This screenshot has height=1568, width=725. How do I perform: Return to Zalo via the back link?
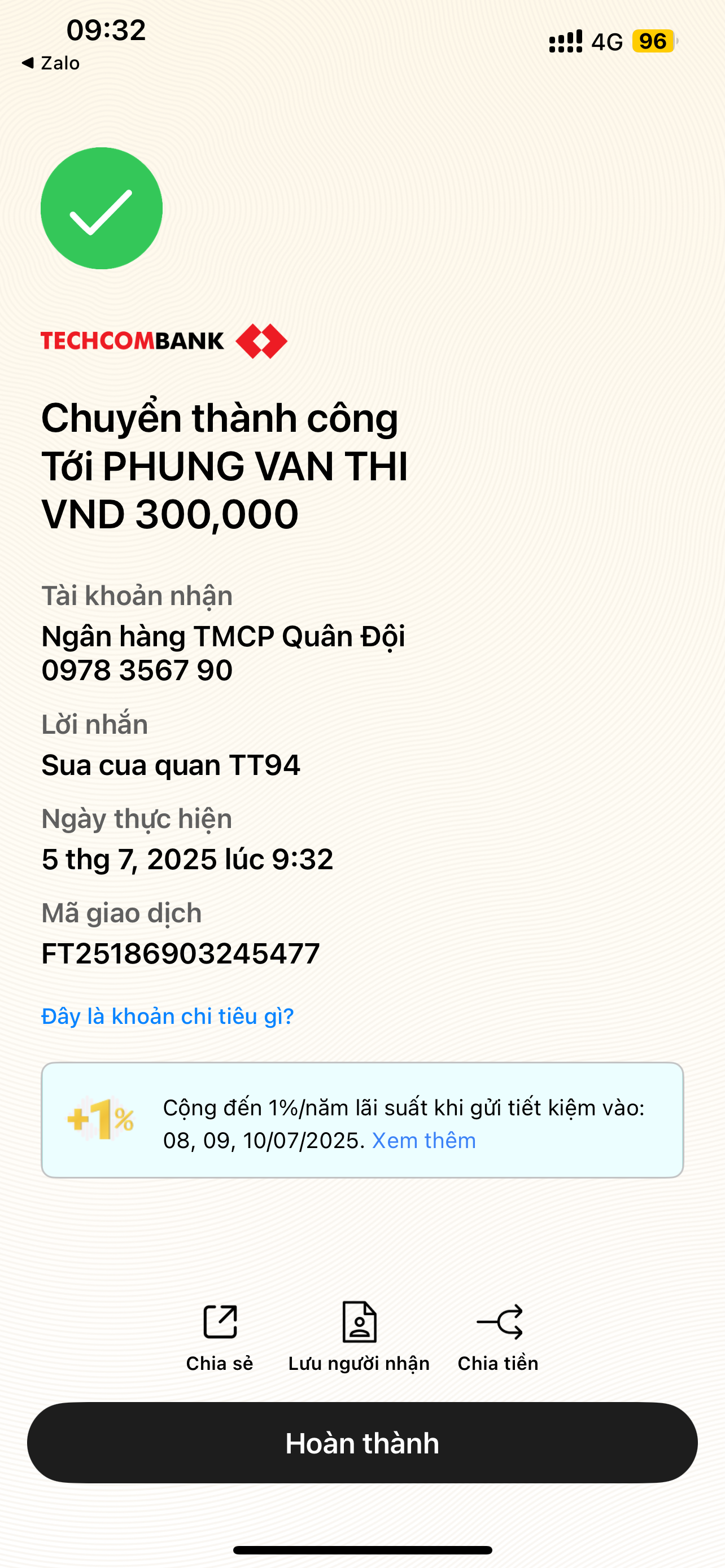pos(51,63)
